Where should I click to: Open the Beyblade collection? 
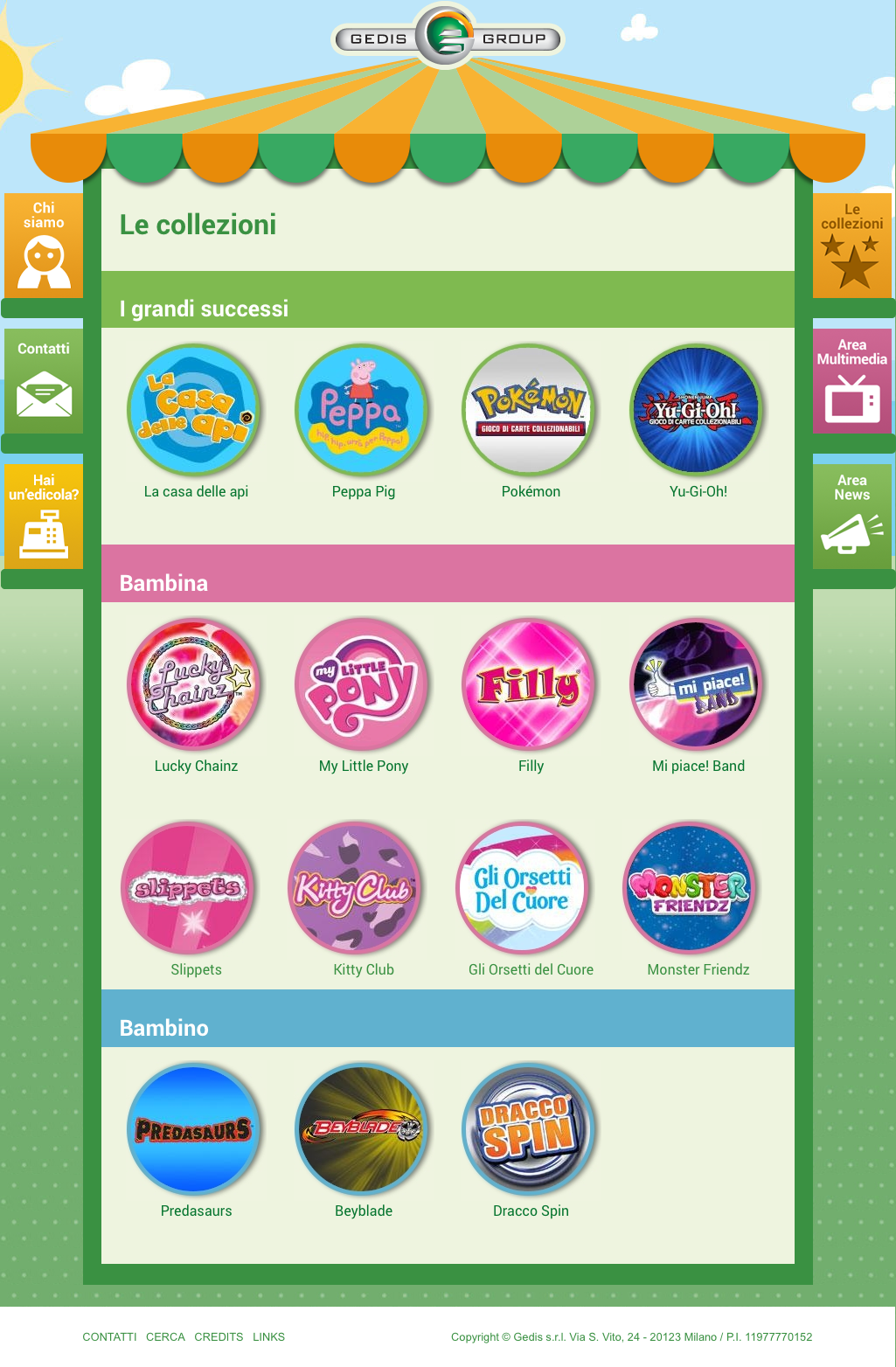coord(363,1130)
